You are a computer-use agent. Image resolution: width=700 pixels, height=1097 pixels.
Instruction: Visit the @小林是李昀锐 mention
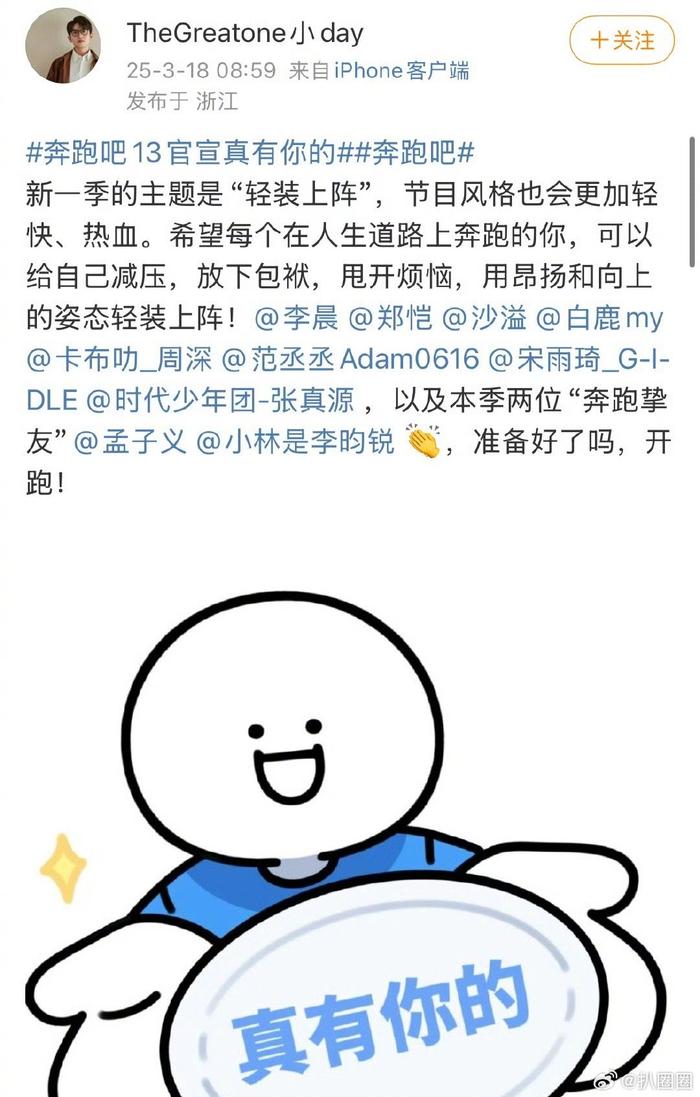295,441
